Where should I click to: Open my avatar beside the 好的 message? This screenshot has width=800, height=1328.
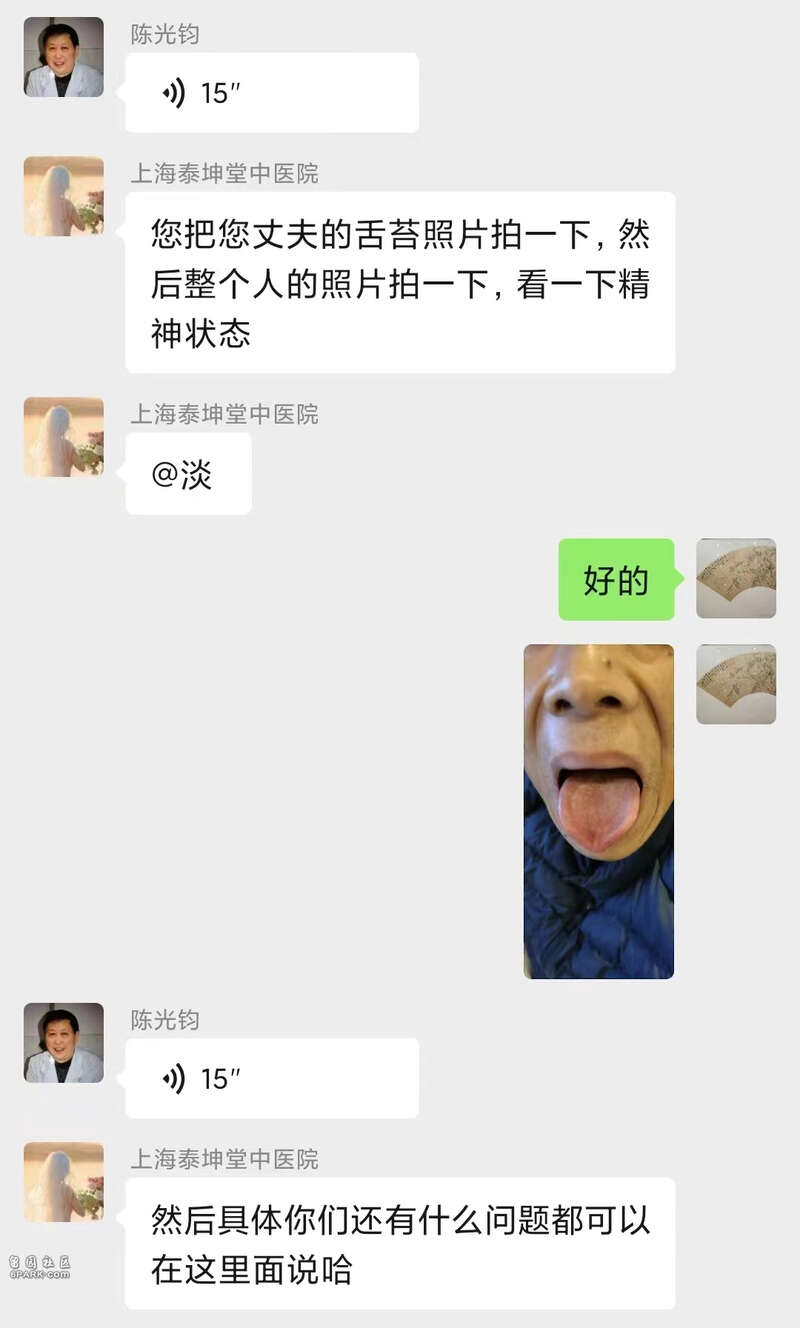(x=736, y=578)
